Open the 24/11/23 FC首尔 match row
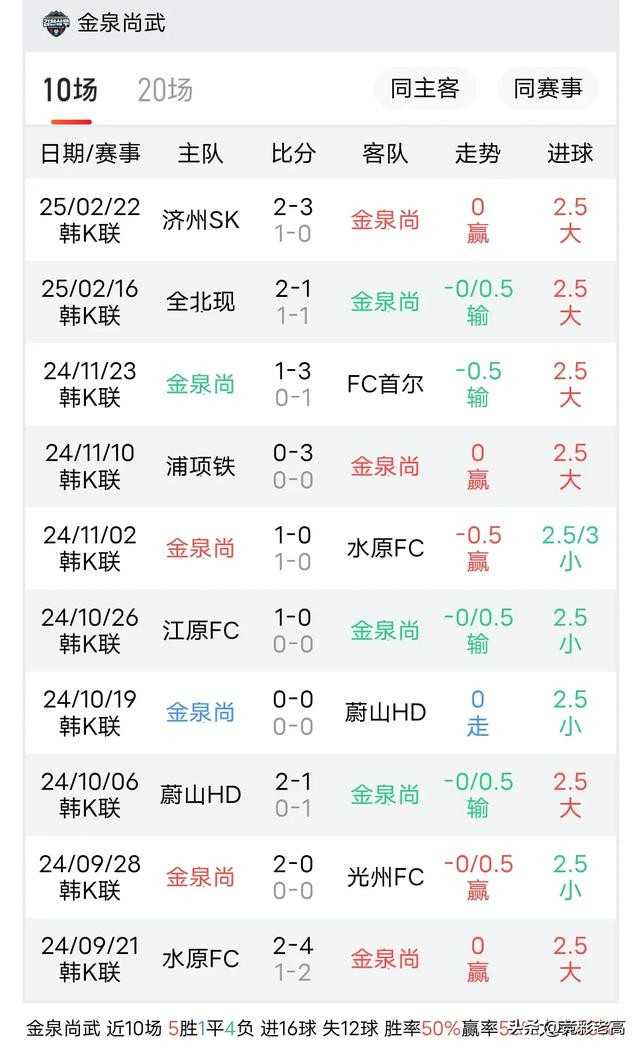640x1050 pixels. [x=320, y=384]
